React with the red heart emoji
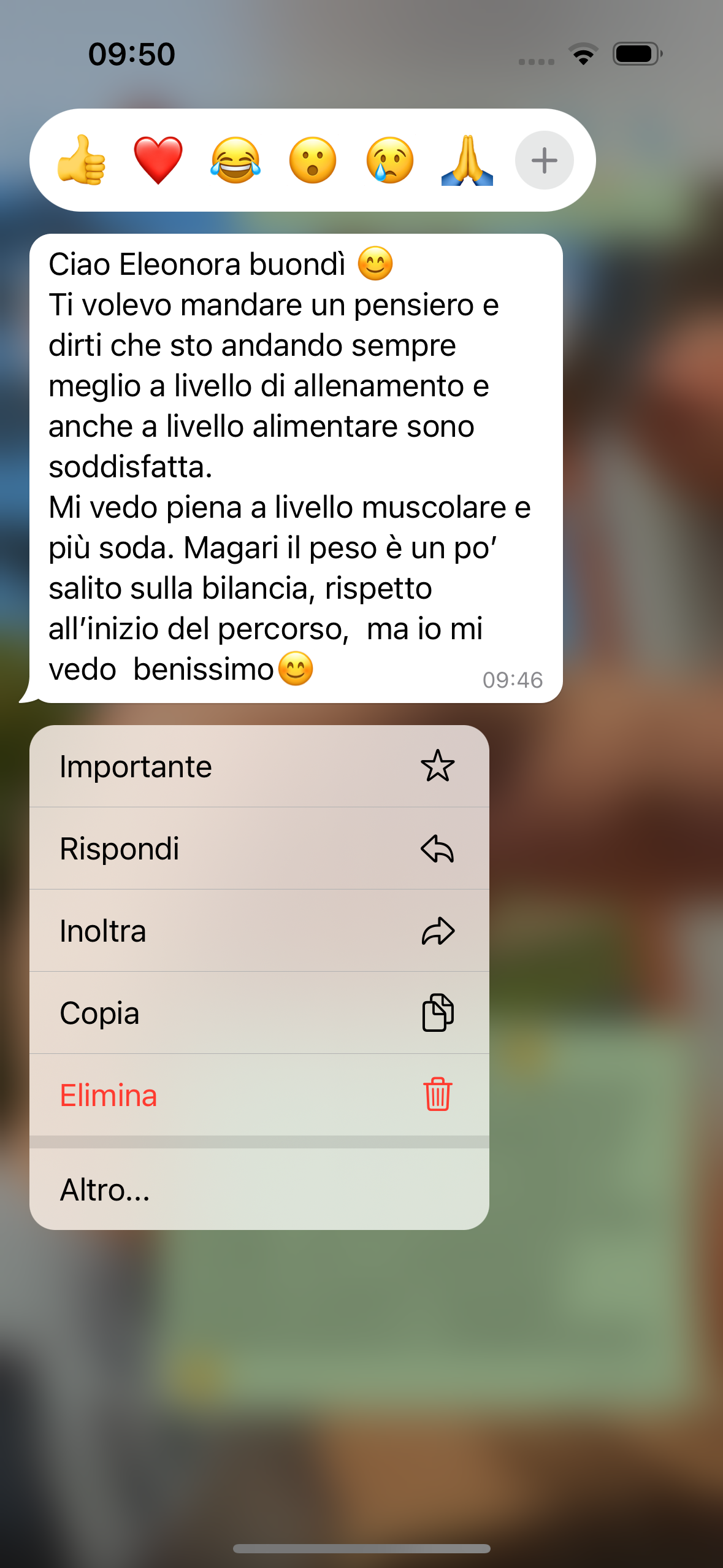This screenshot has height=1568, width=723. point(158,161)
